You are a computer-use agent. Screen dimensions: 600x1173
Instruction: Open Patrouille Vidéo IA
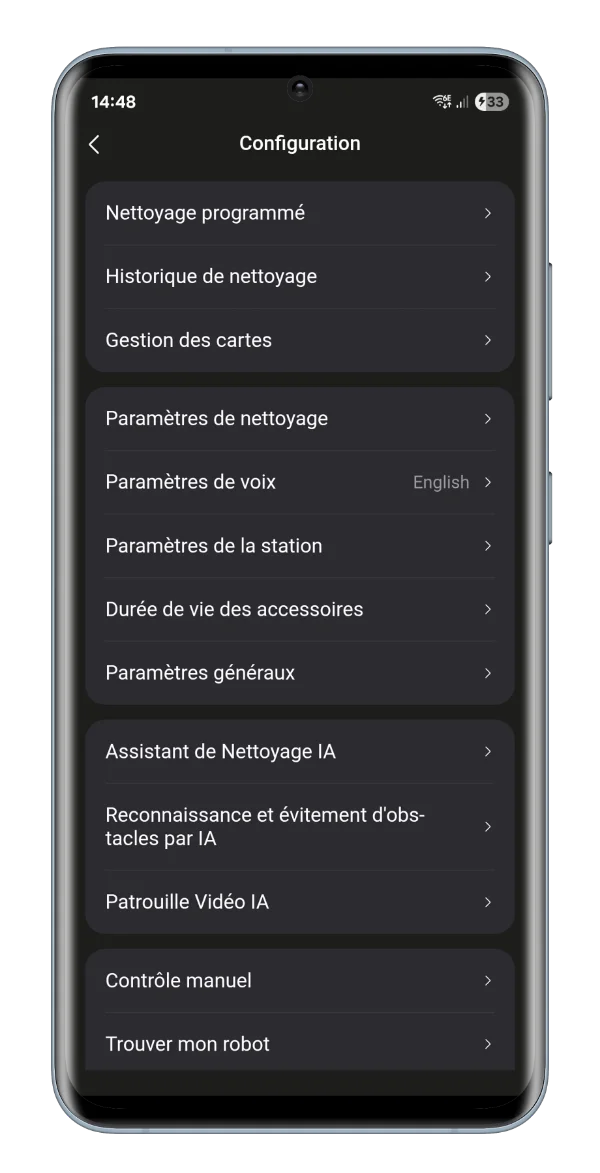pos(299,902)
